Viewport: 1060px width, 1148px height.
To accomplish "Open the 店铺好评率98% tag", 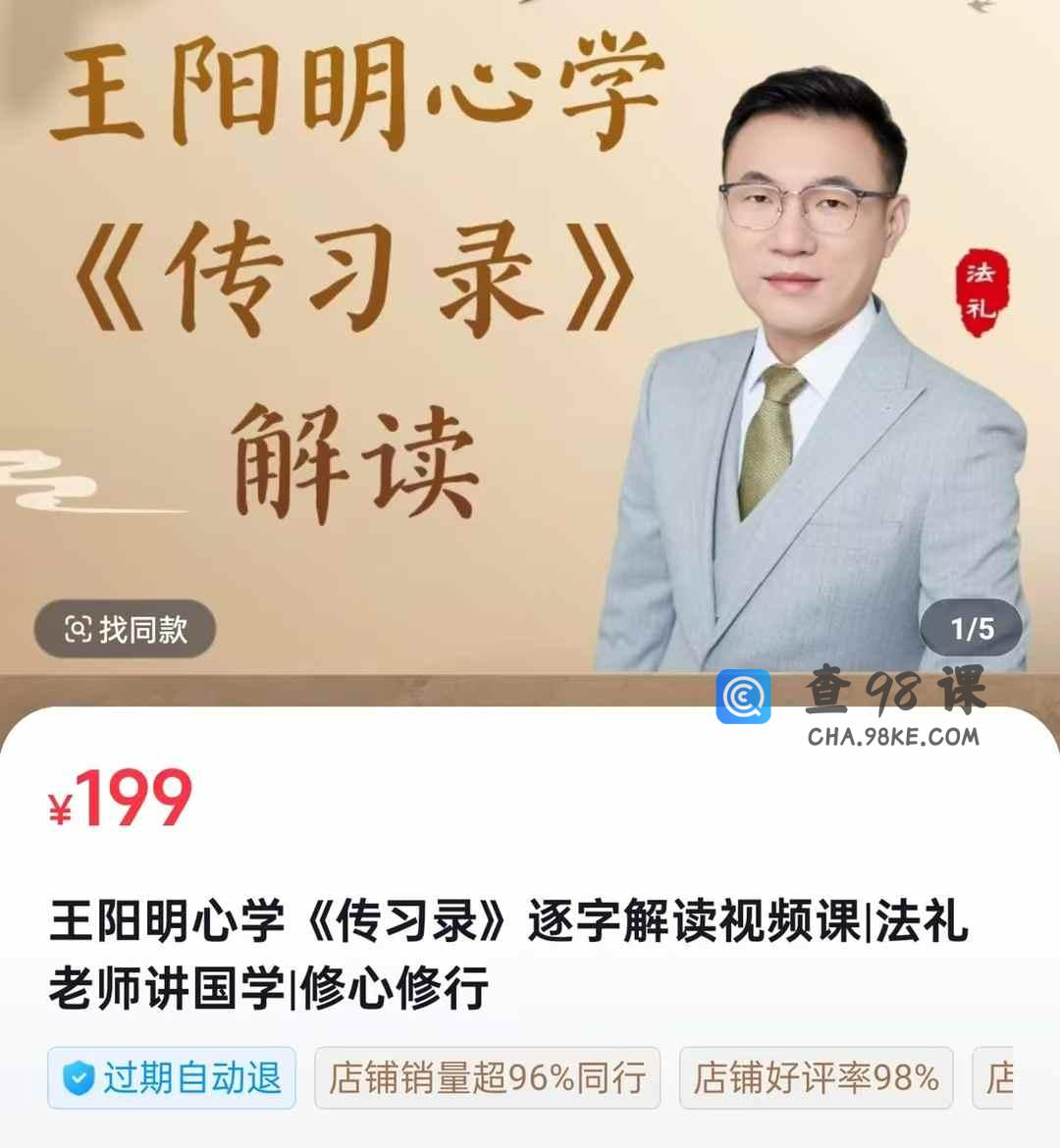I will click(x=816, y=1077).
